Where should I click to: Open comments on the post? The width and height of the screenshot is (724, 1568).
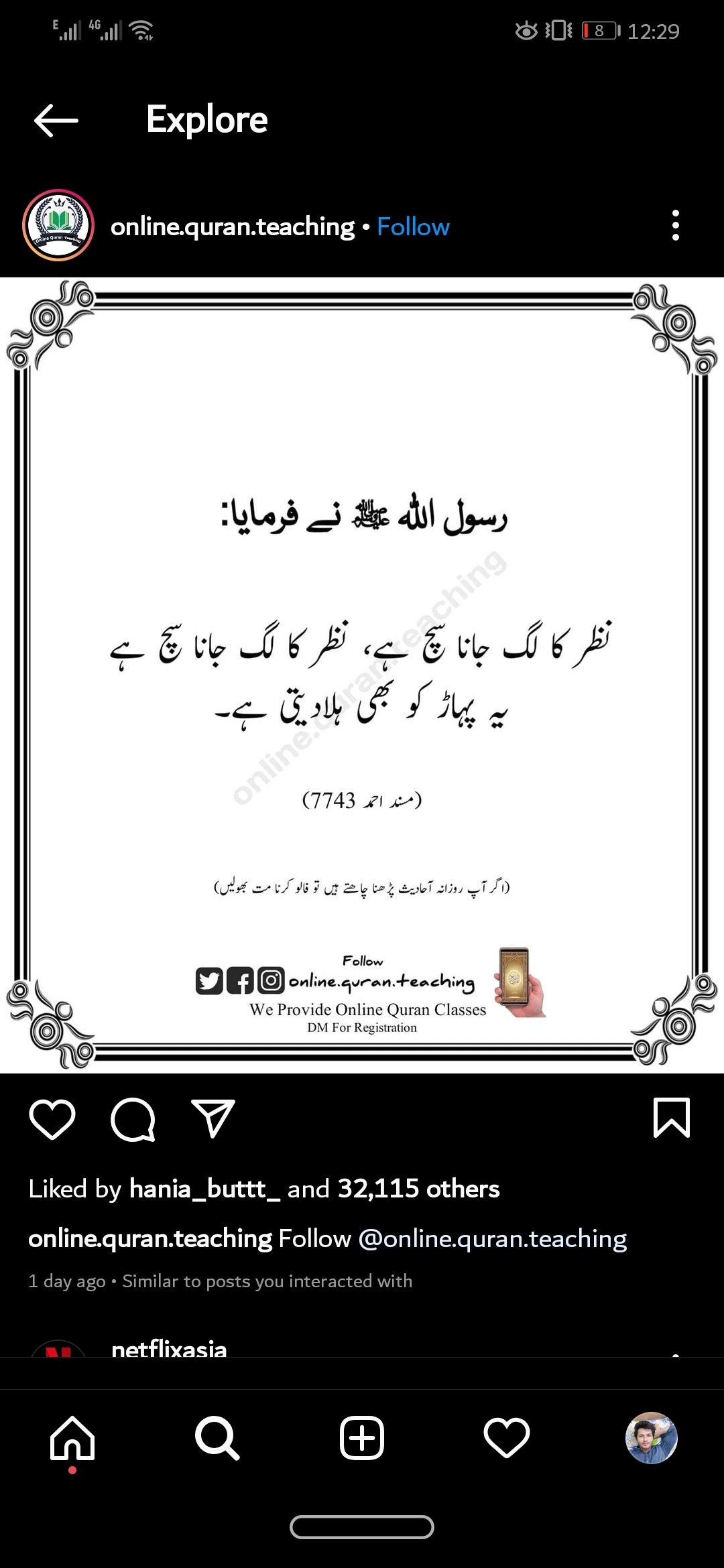(133, 1119)
